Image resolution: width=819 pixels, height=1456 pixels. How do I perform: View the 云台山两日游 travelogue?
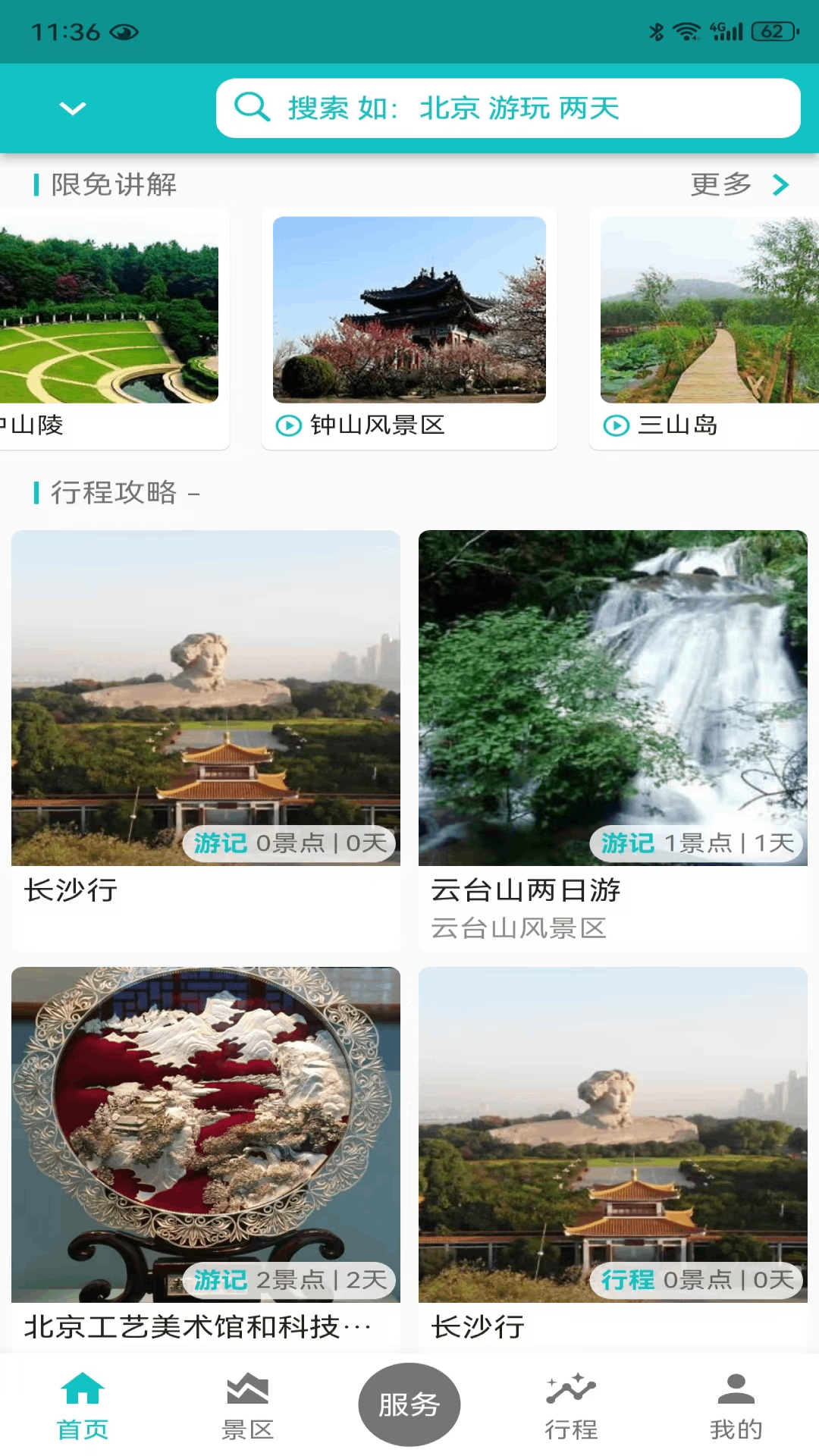pyautogui.click(x=613, y=739)
